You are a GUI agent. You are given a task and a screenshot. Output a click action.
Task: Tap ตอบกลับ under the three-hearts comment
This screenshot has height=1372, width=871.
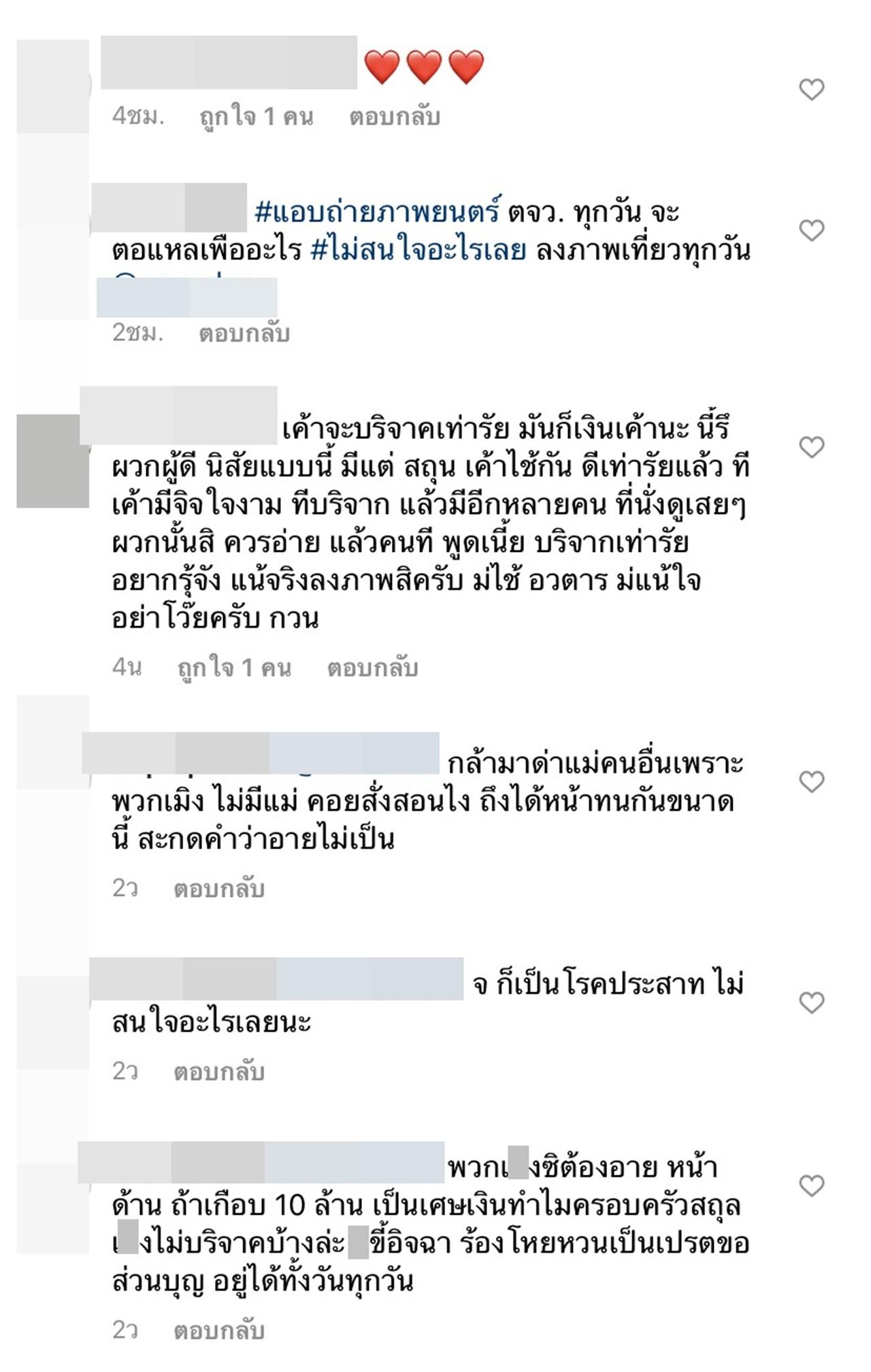[x=395, y=117]
